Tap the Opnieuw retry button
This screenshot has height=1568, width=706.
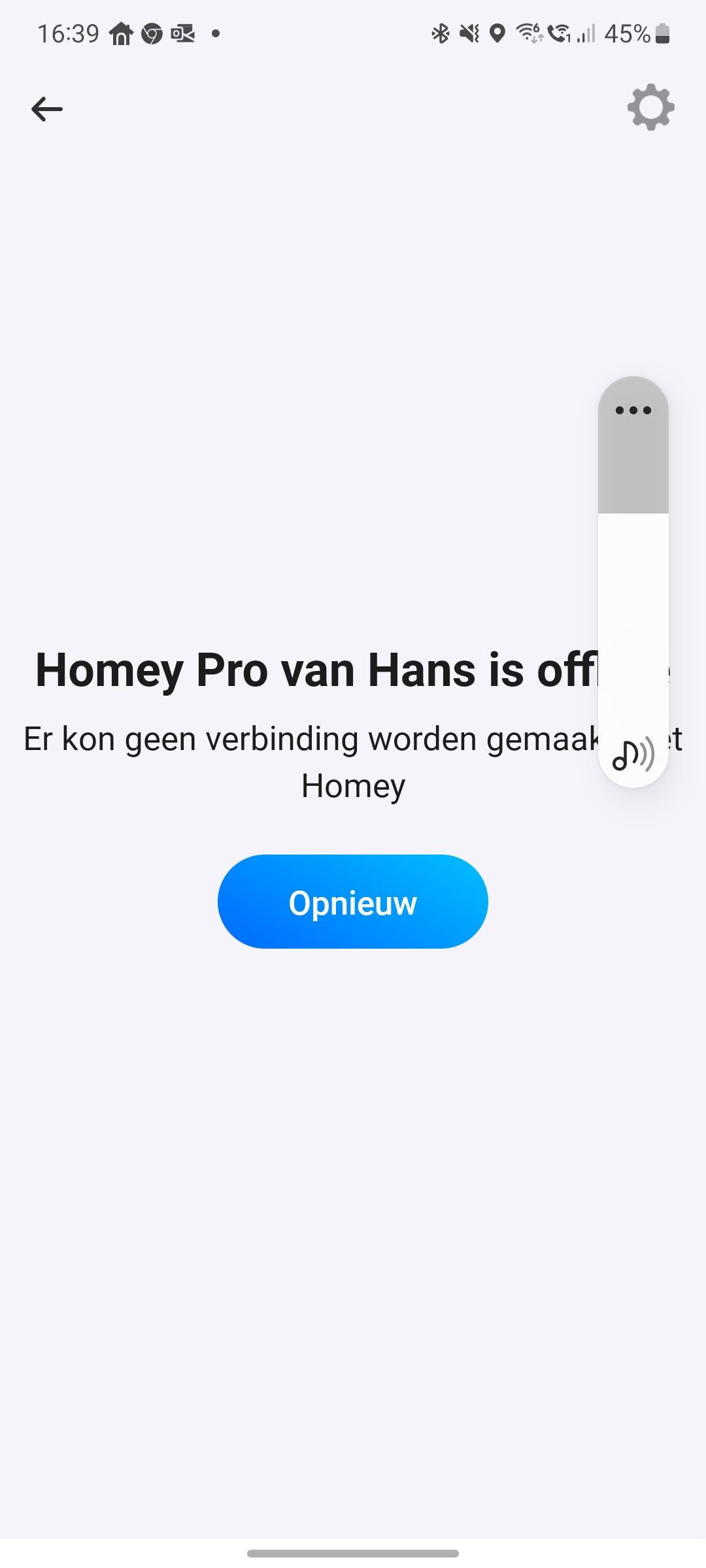[x=353, y=902]
